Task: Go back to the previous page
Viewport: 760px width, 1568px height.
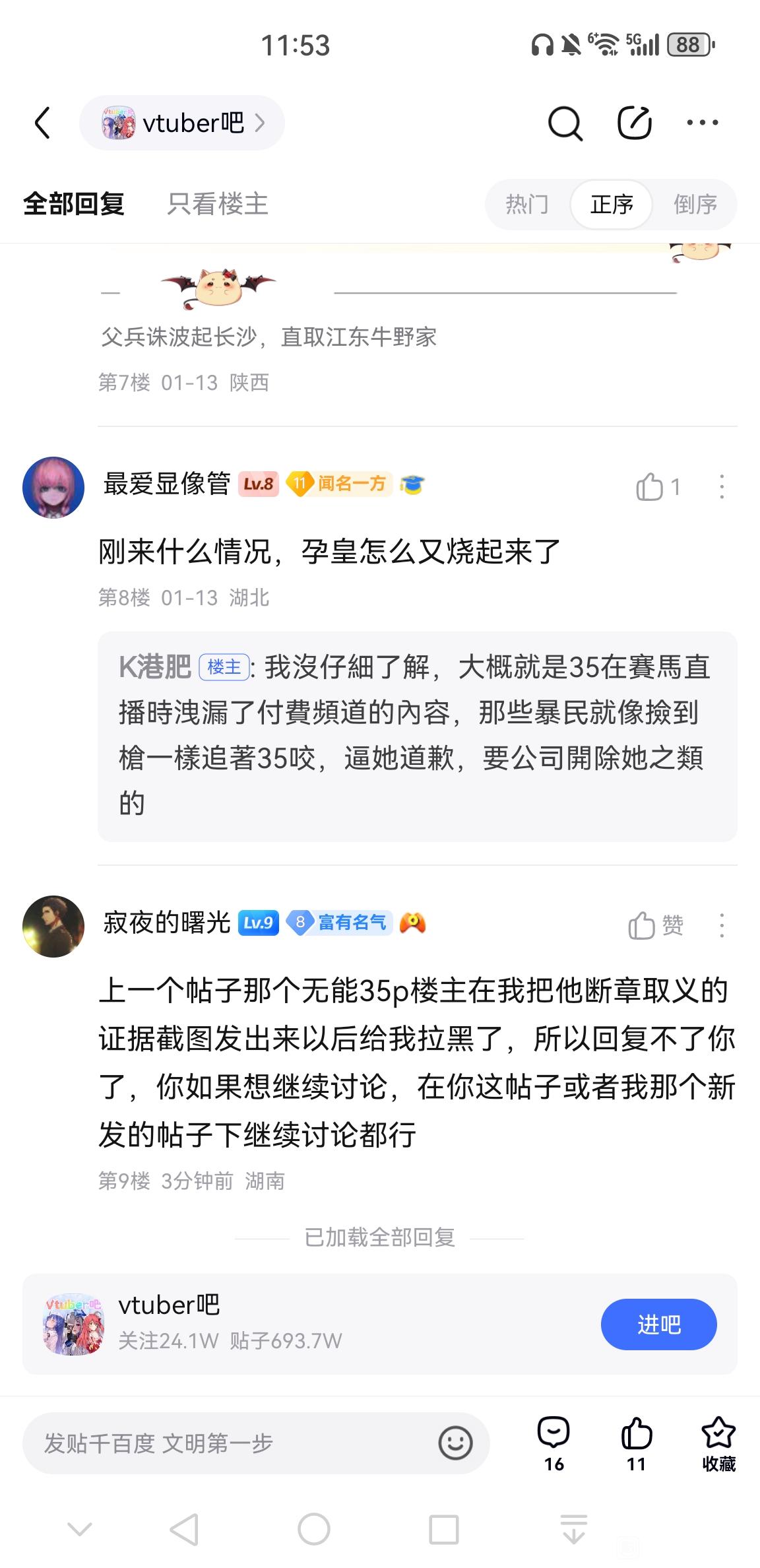Action: 43,123
